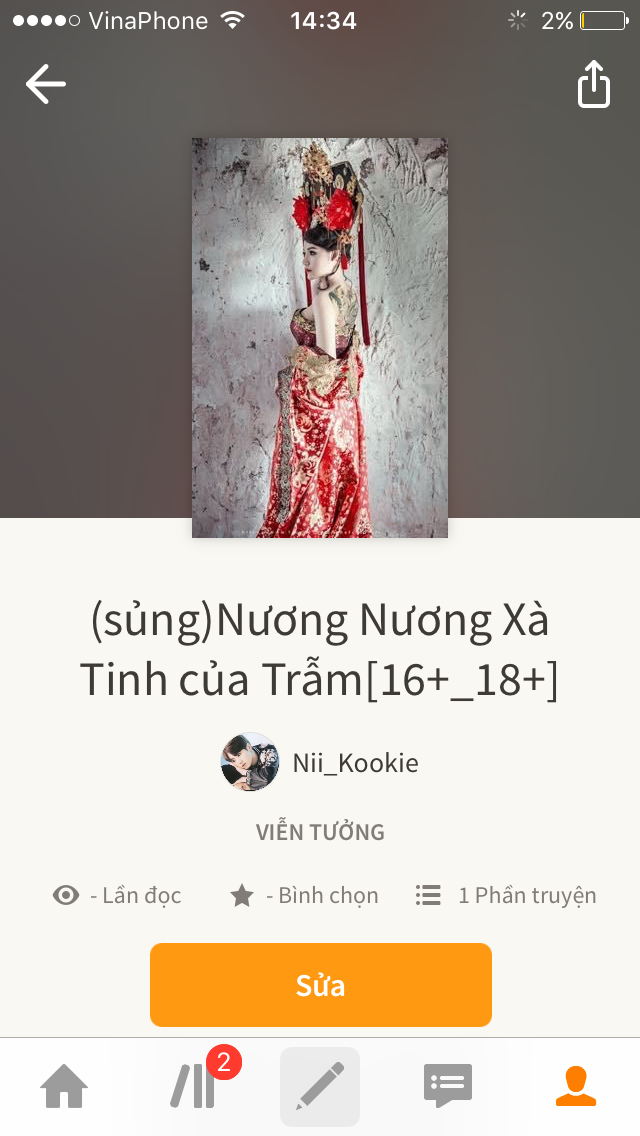
Task: Open author Nii_Kookie's profile
Action: pos(320,763)
